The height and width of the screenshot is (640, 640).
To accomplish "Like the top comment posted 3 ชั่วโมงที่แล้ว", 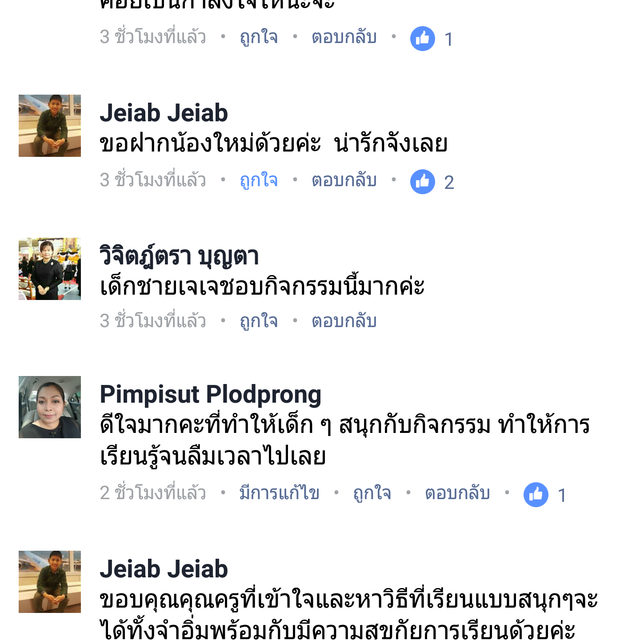I will pyautogui.click(x=258, y=38).
